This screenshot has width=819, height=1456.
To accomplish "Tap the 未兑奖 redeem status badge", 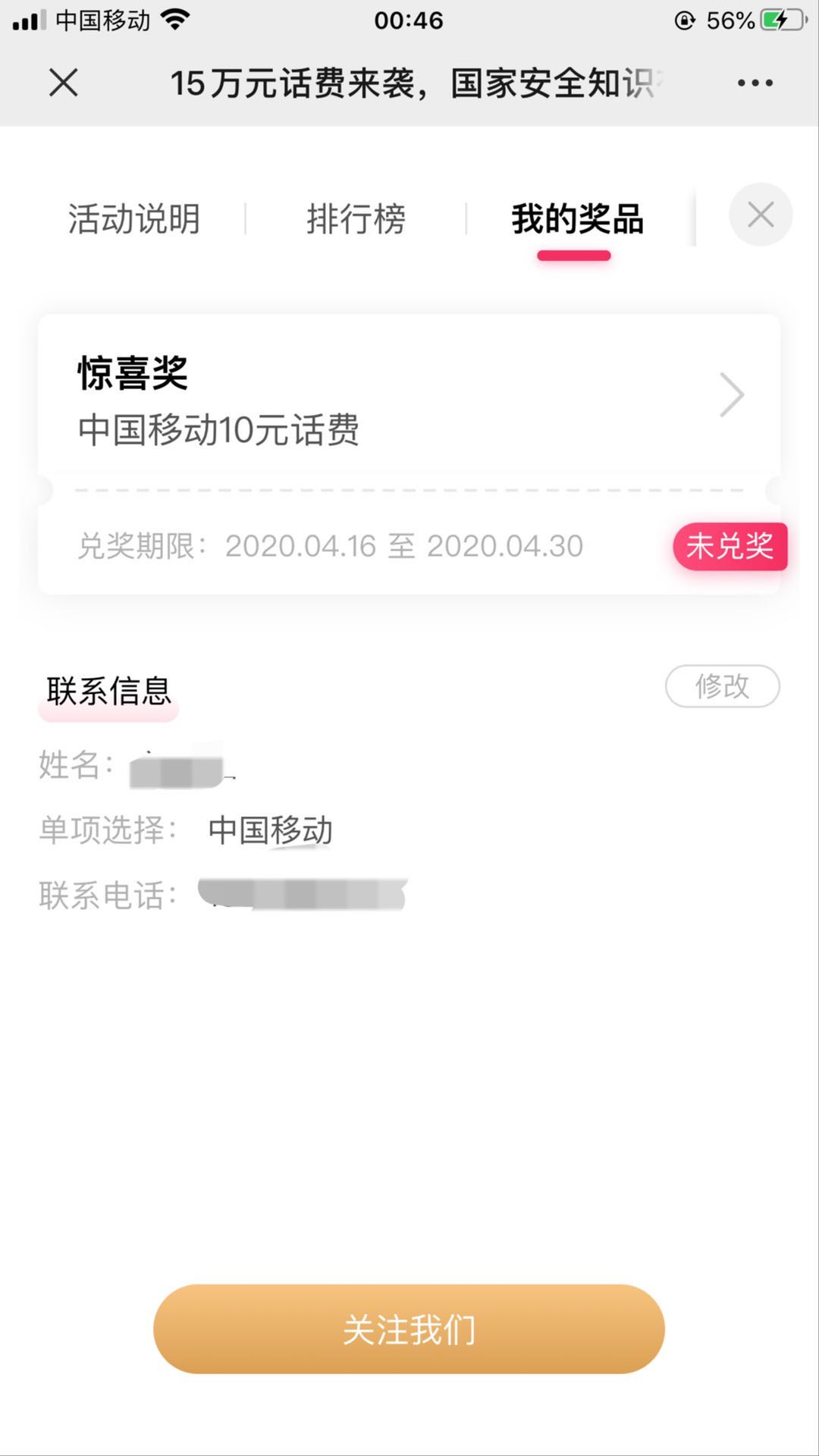I will tap(730, 546).
